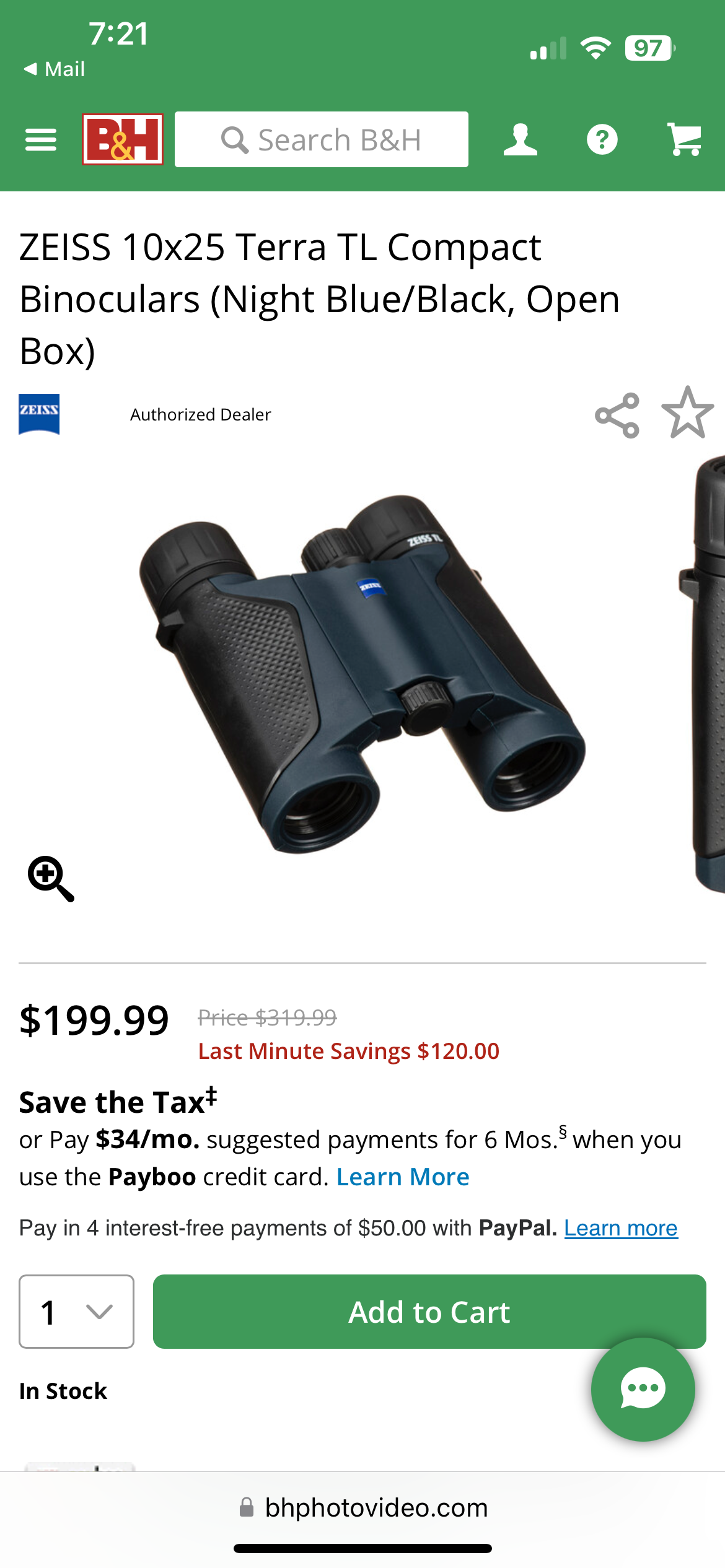Viewport: 725px width, 1568px height.
Task: Tap the bhphotovideo.com address bar
Action: coord(363,1507)
